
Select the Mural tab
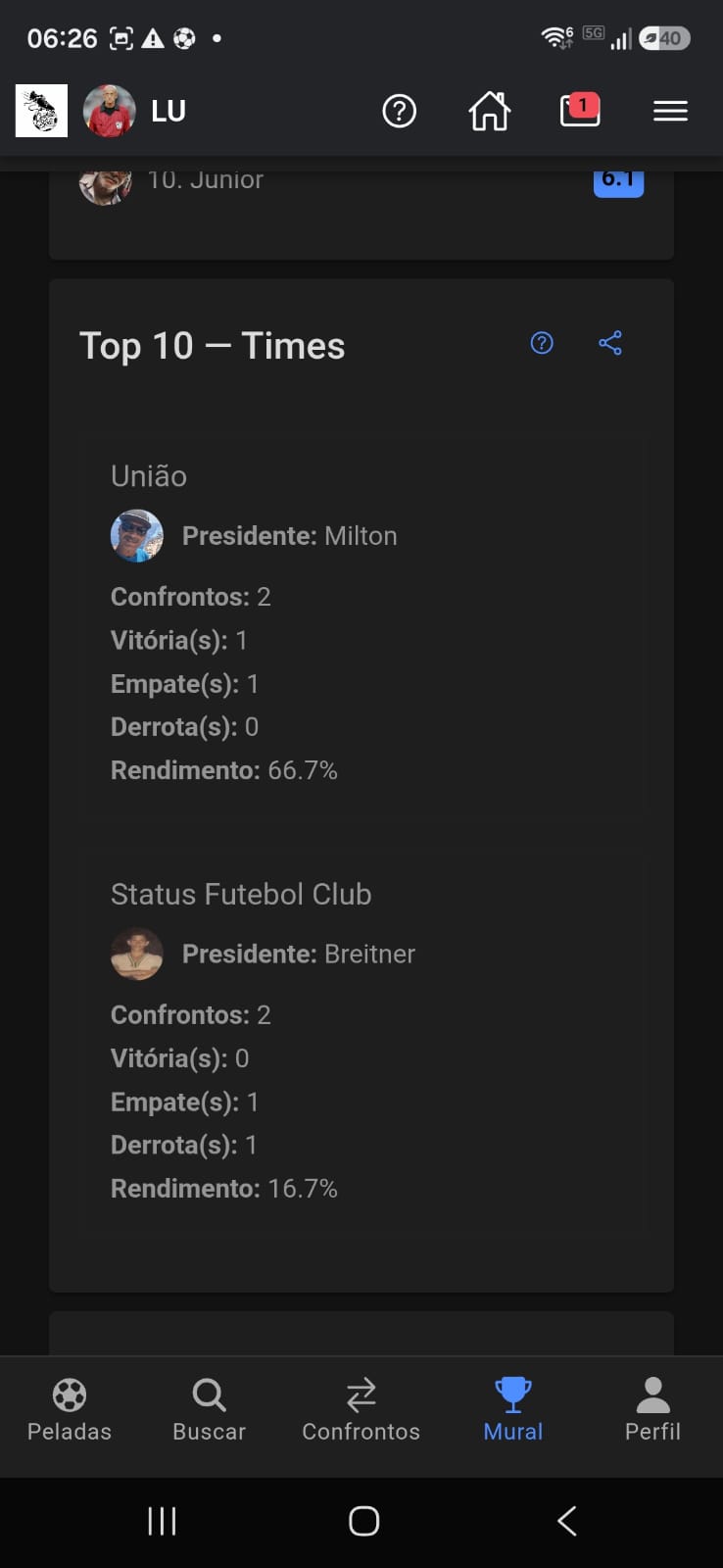pyautogui.click(x=512, y=1410)
